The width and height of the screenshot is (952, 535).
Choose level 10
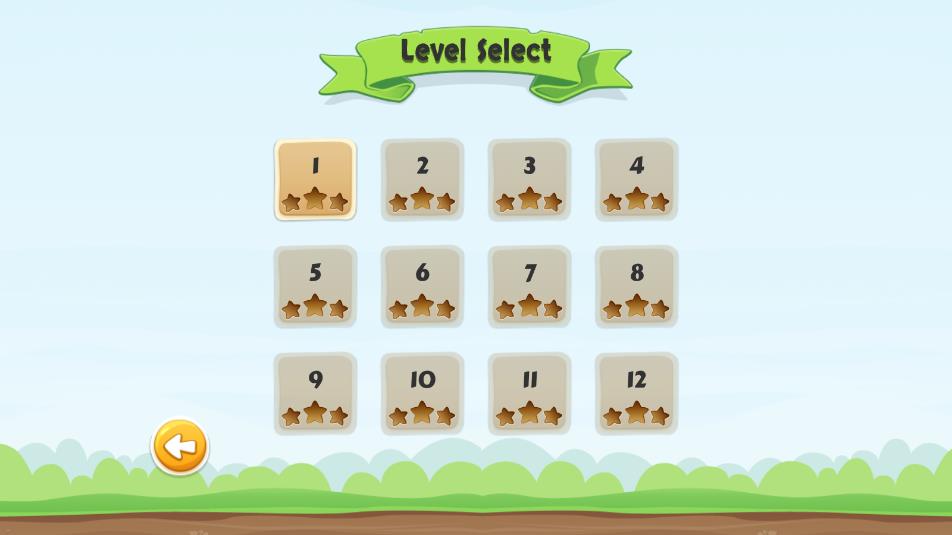pyautogui.click(x=422, y=393)
